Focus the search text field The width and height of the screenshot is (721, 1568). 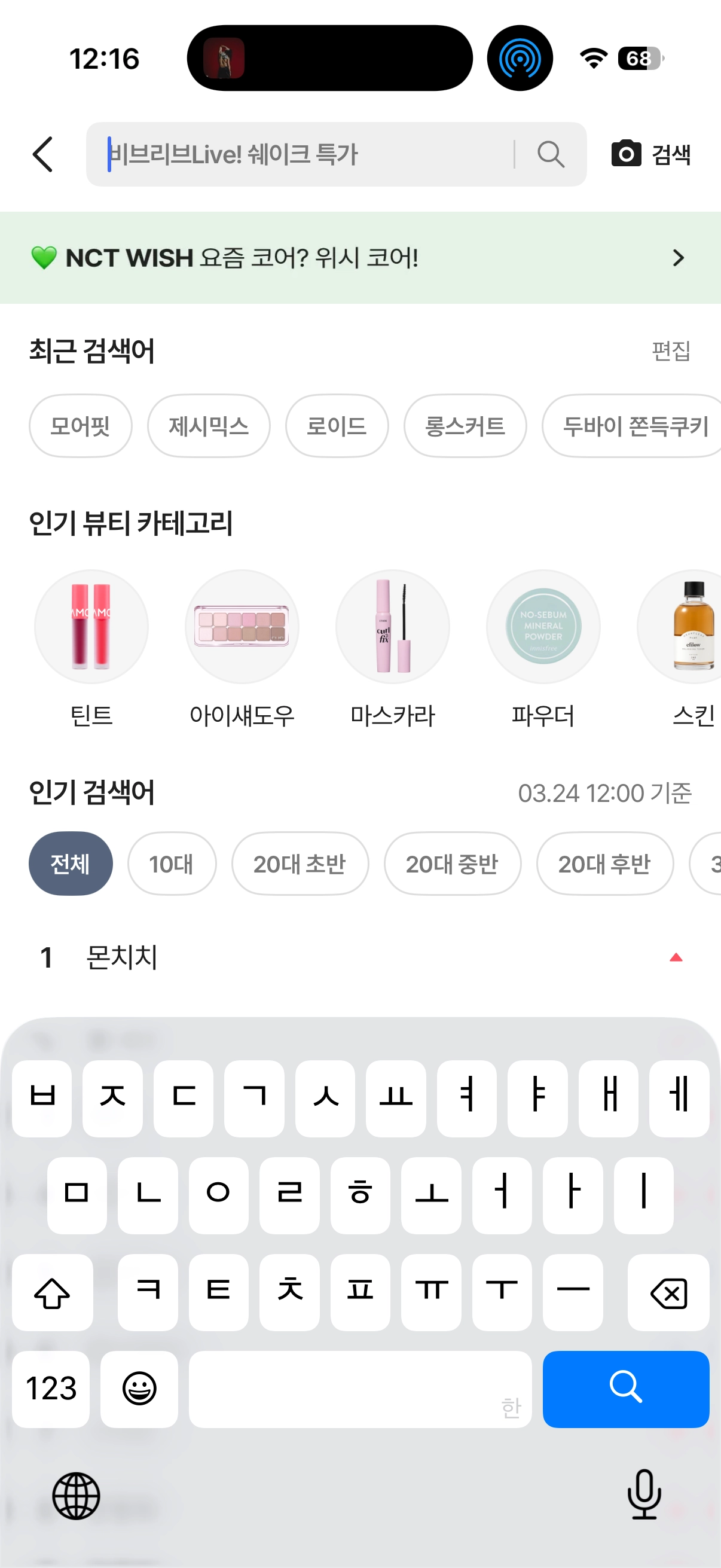[x=304, y=154]
